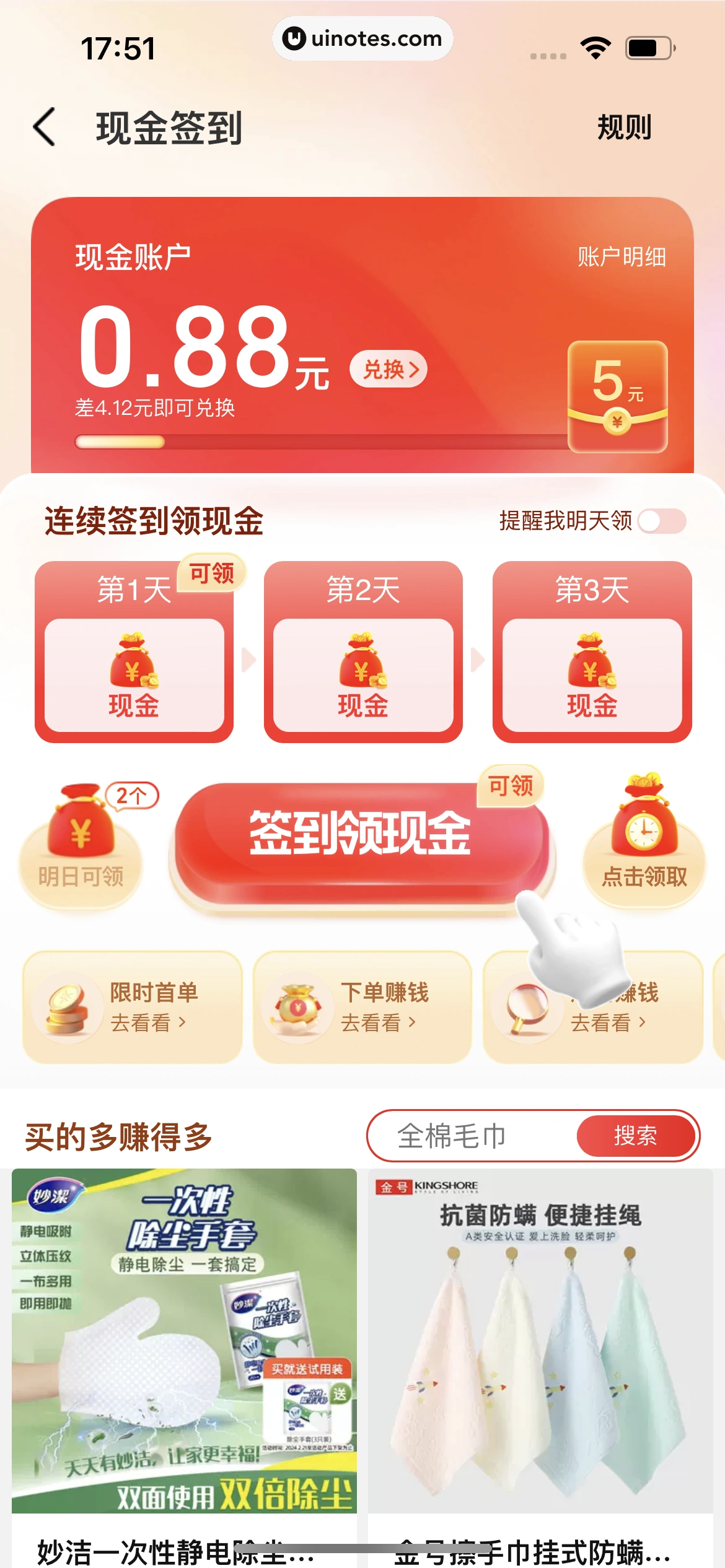The width and height of the screenshot is (725, 1568).
Task: Click the magnifying glass icon on the 赚钱 card
Action: click(x=525, y=1006)
